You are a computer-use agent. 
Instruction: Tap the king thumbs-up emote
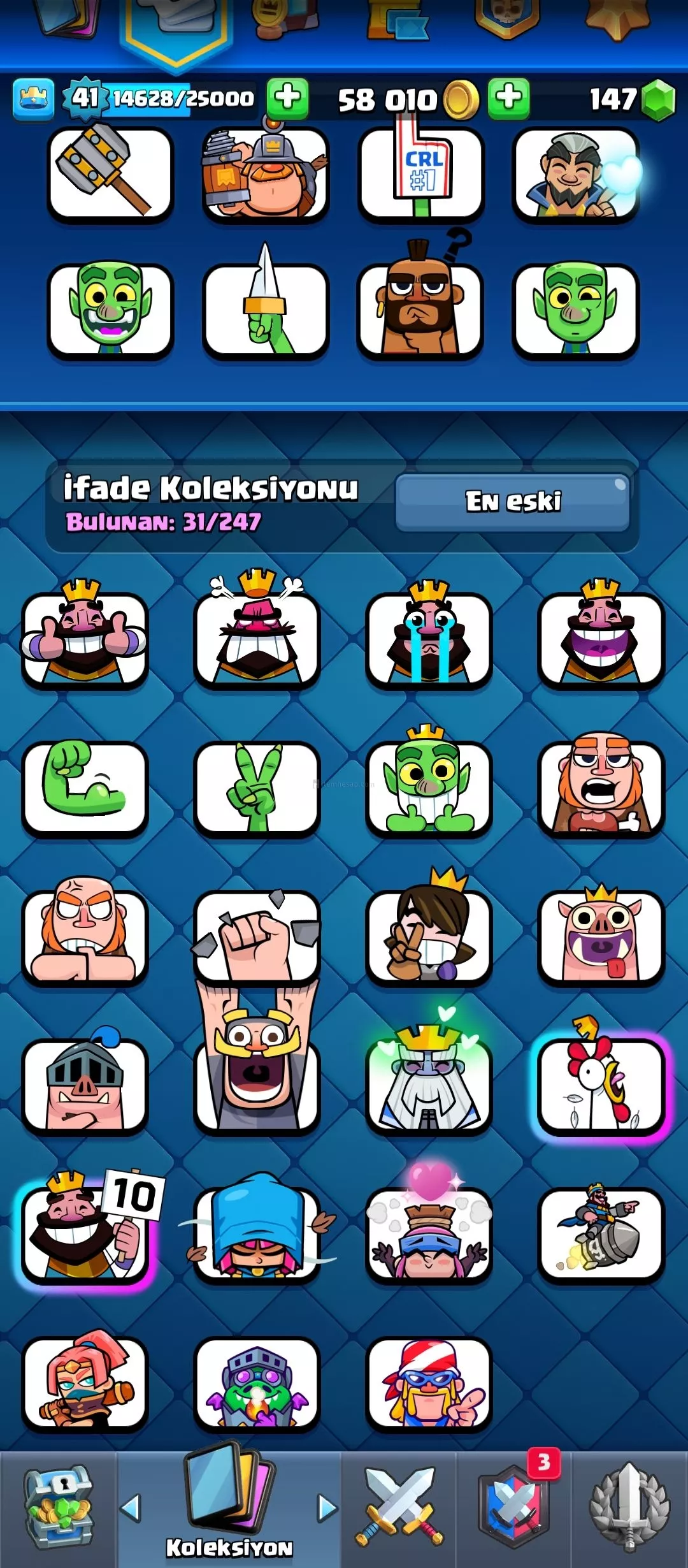(x=85, y=639)
